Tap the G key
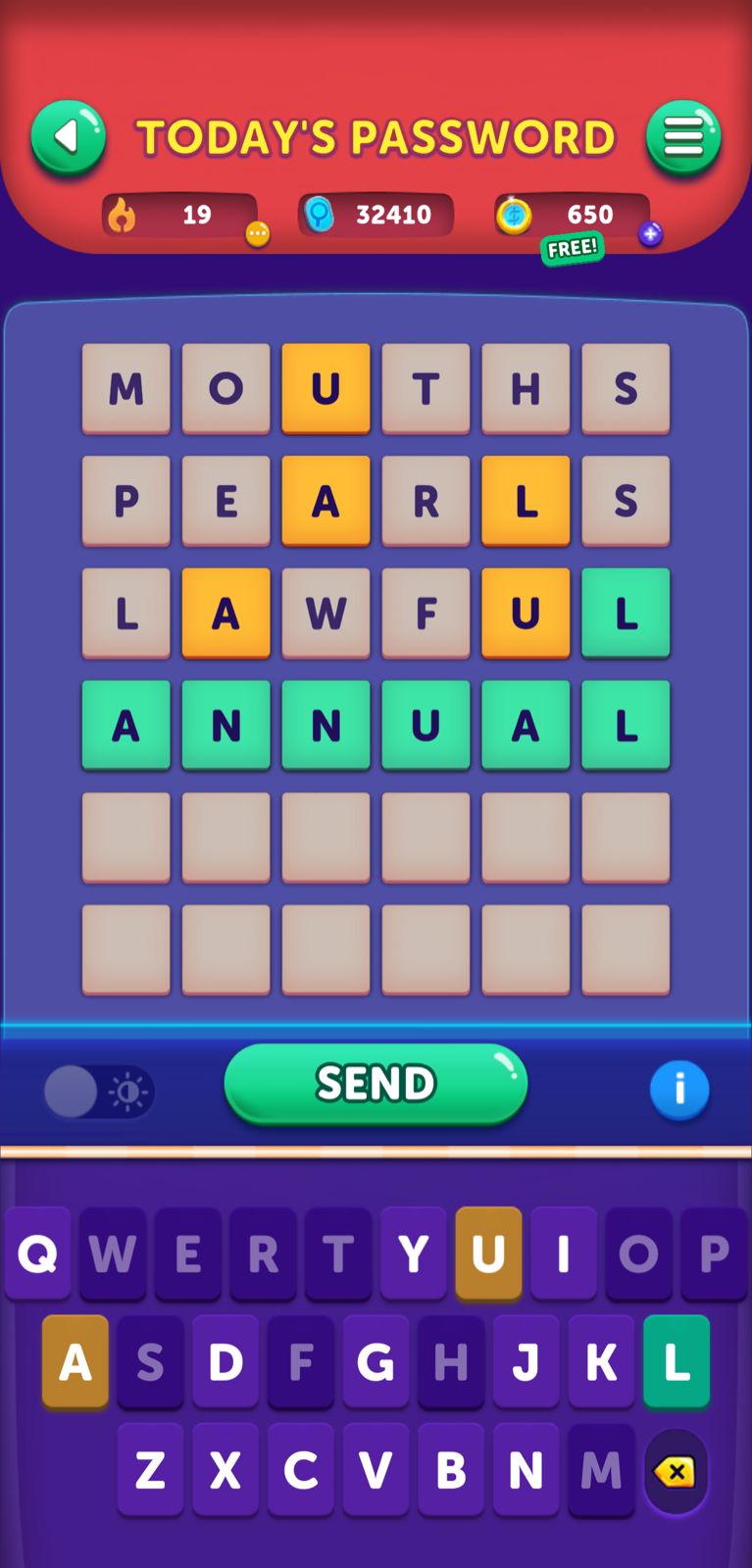Viewport: 752px width, 1568px height. (376, 1362)
